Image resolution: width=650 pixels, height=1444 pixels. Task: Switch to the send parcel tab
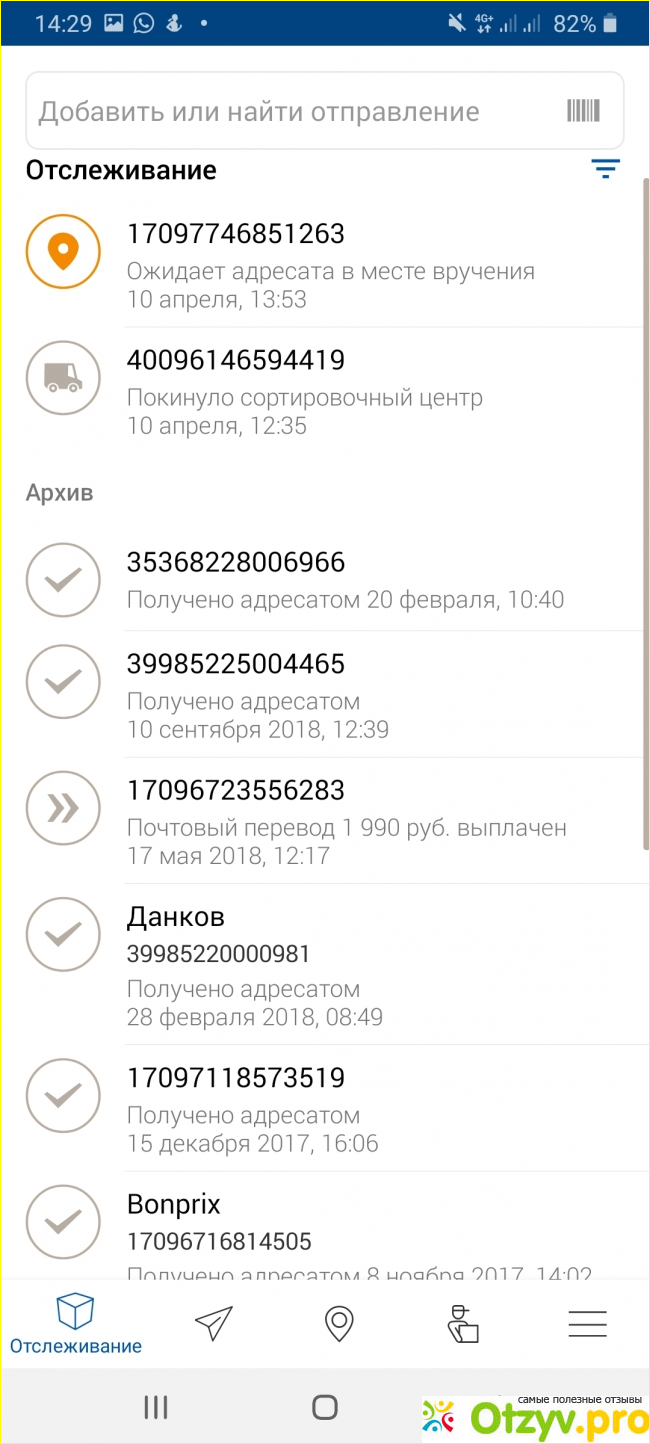[214, 1323]
